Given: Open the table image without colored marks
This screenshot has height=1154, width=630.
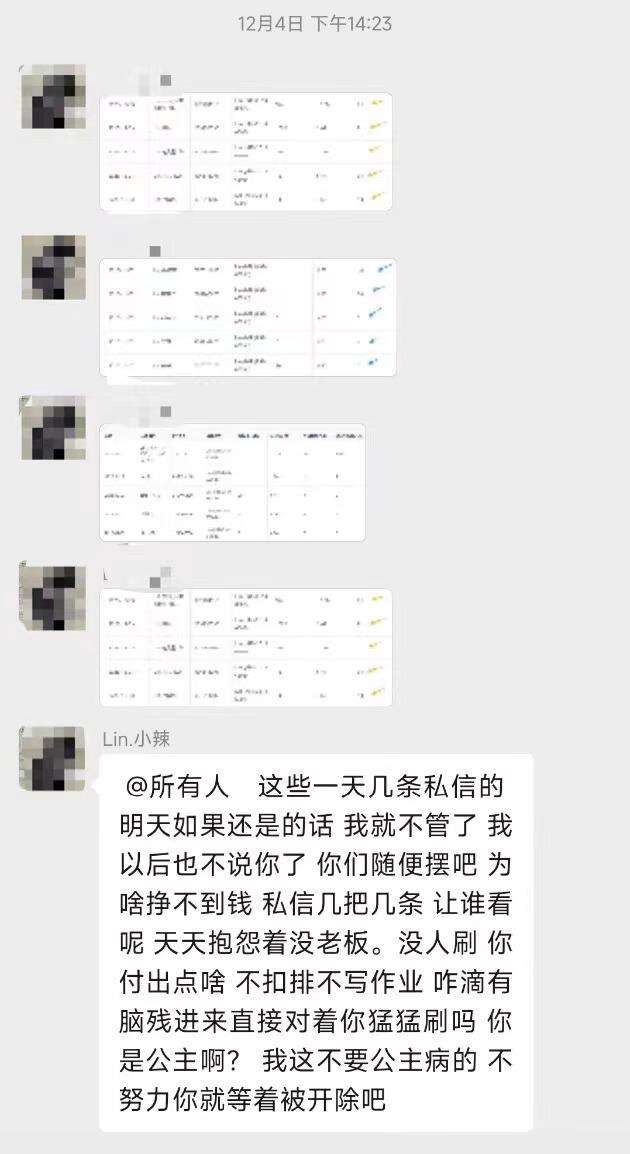Looking at the screenshot, I should [x=232, y=482].
